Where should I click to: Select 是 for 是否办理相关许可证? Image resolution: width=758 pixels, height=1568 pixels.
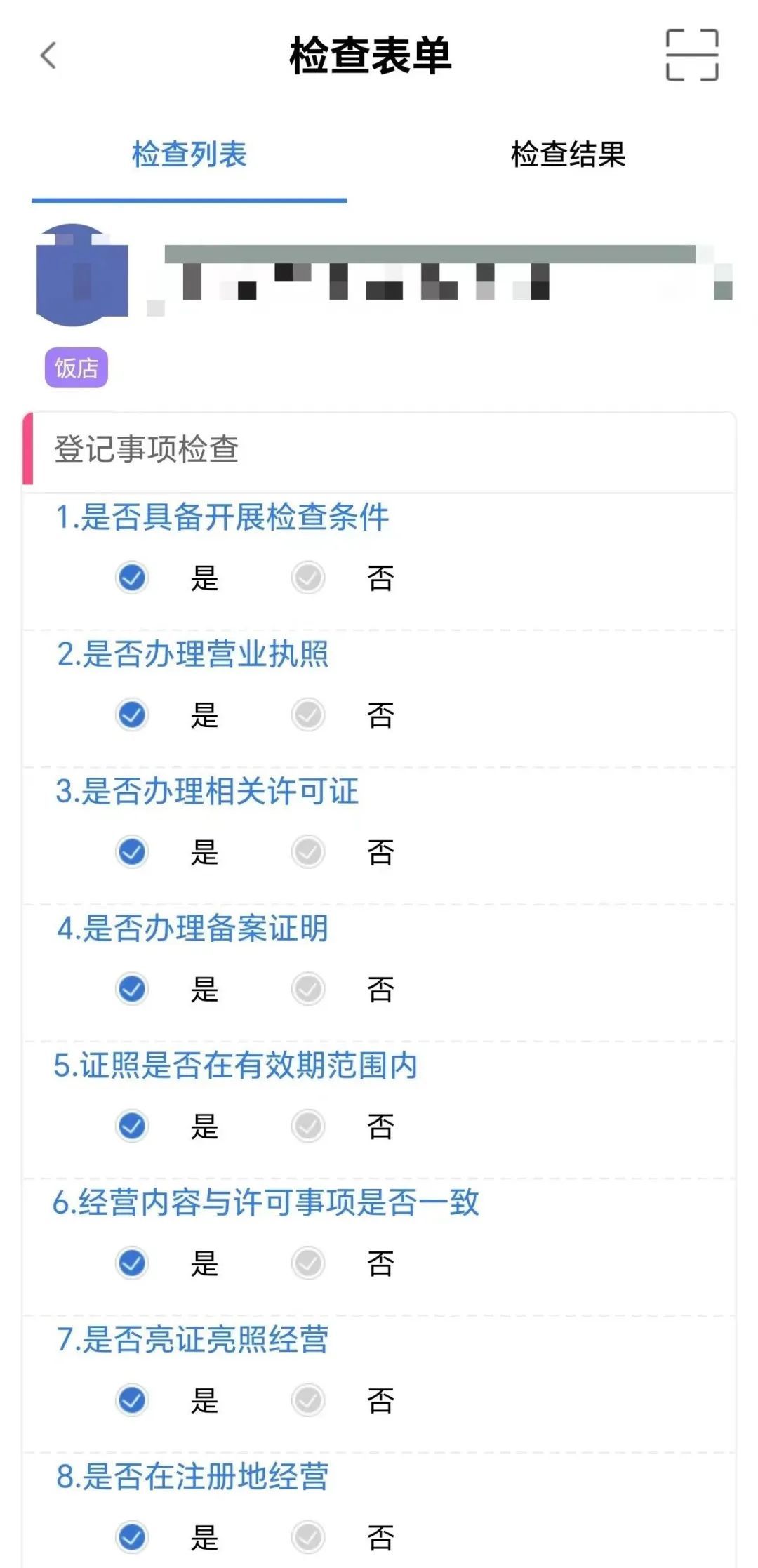[x=132, y=851]
